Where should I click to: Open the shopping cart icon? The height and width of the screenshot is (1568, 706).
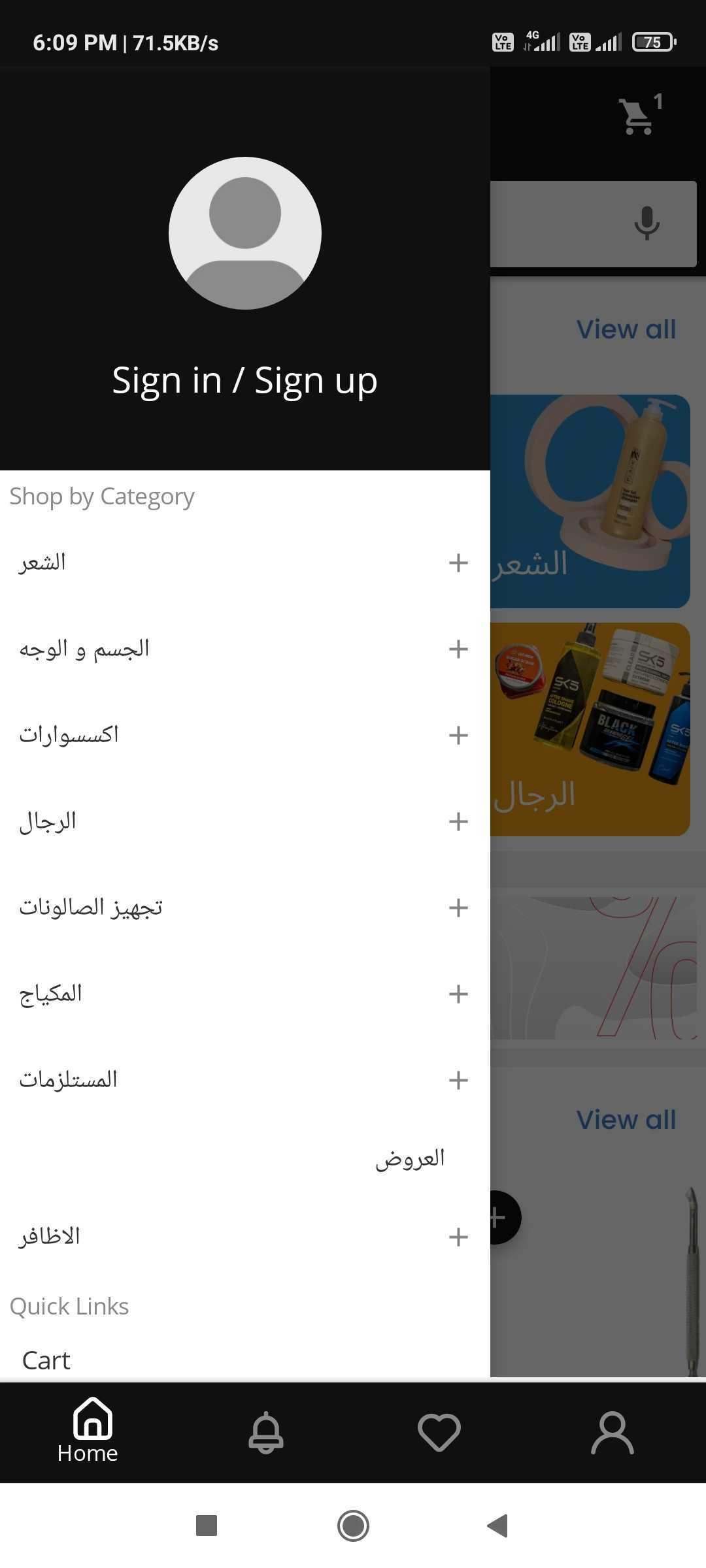click(637, 116)
